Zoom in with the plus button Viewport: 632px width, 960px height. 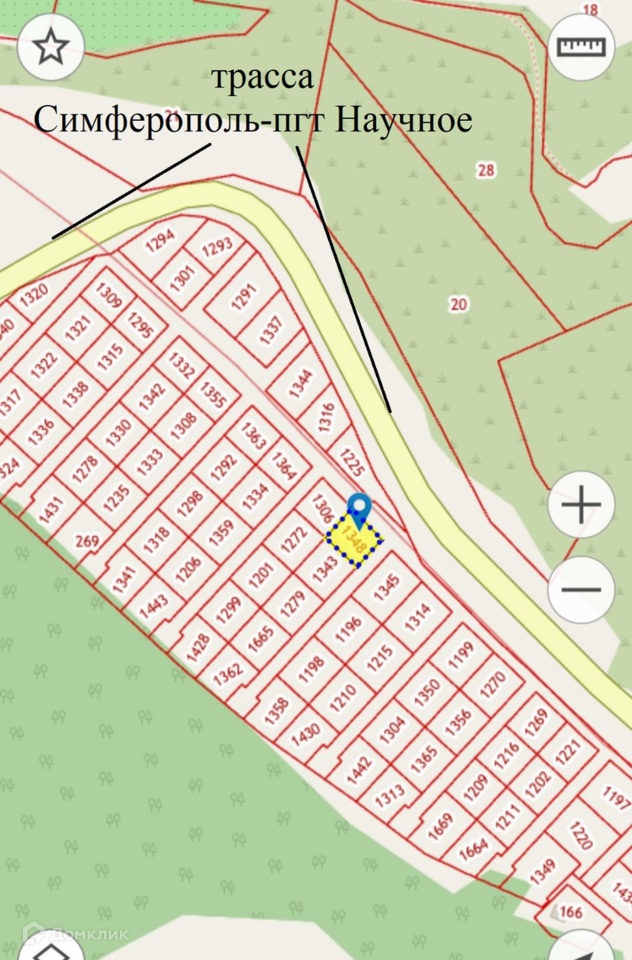click(x=581, y=506)
